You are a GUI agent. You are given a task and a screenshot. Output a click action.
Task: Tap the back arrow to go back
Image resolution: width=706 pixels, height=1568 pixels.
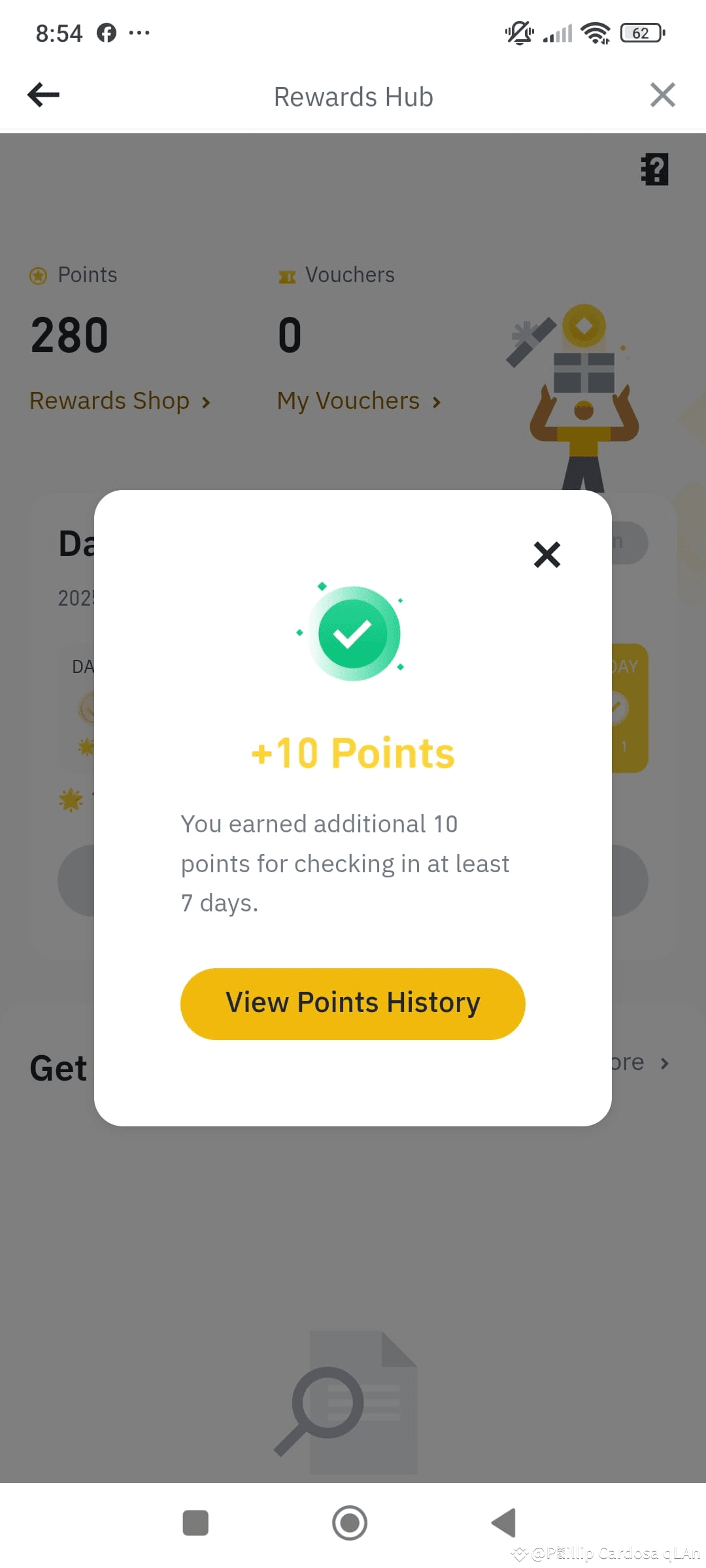coord(42,95)
